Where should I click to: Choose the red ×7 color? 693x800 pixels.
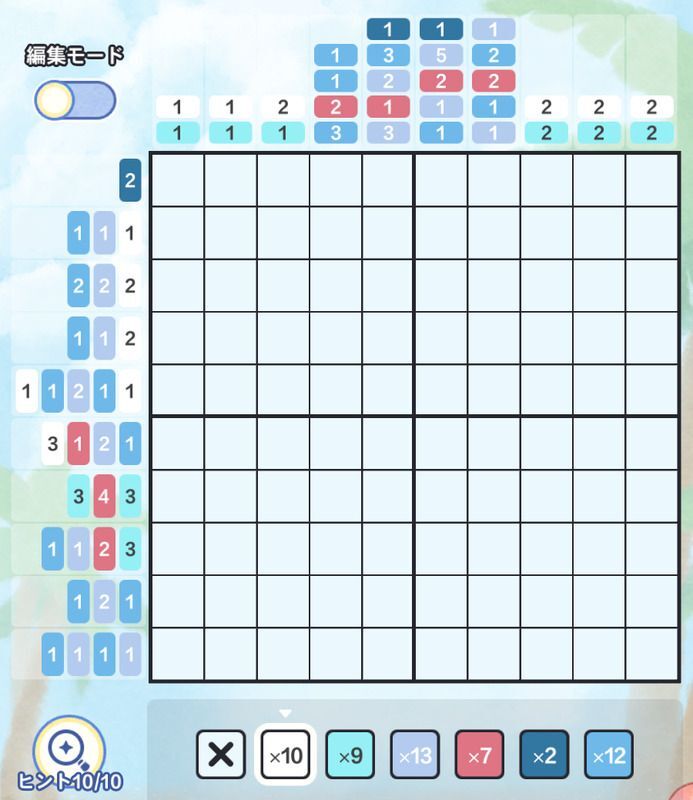pyautogui.click(x=480, y=755)
